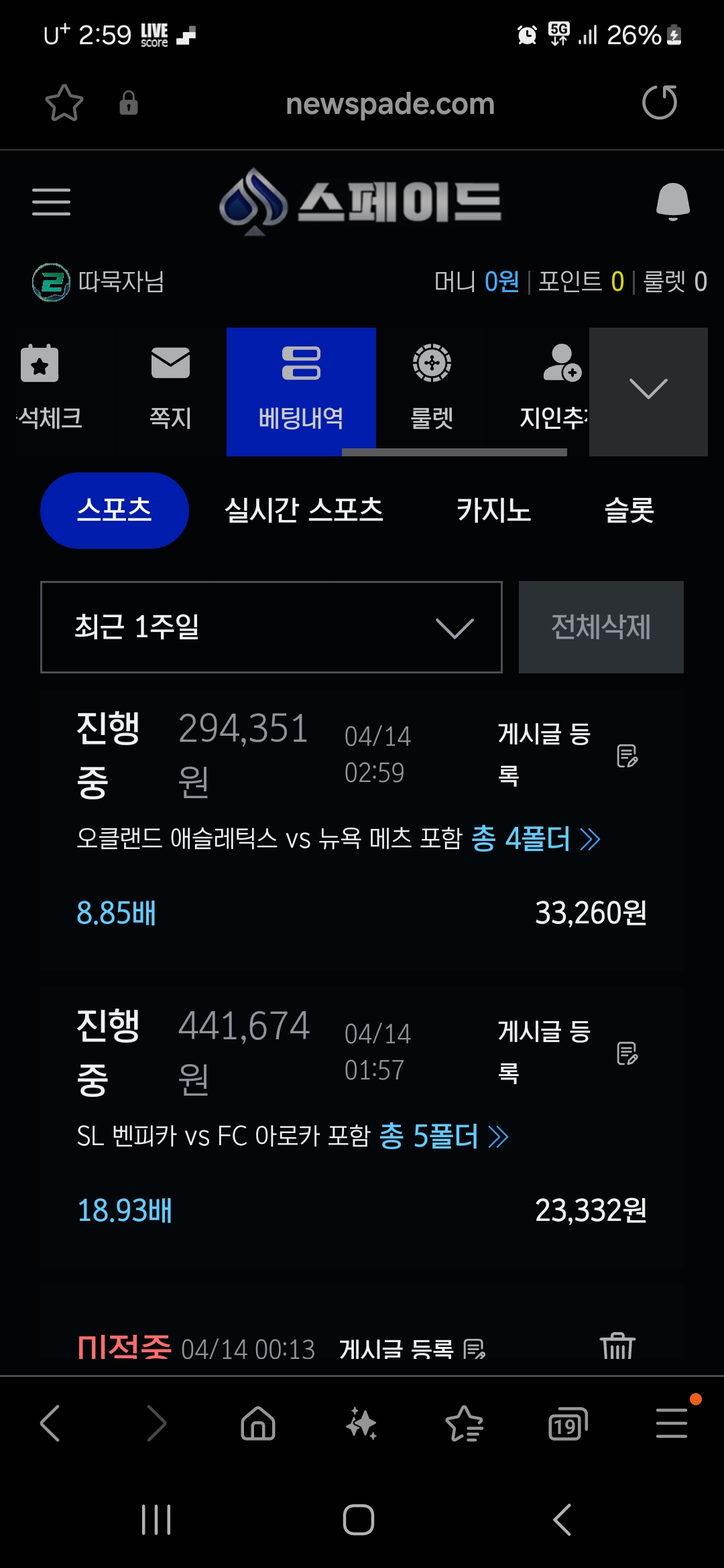724x1568 pixels.
Task: Switch to the 실시간 스포츠 tab
Action: pos(304,511)
